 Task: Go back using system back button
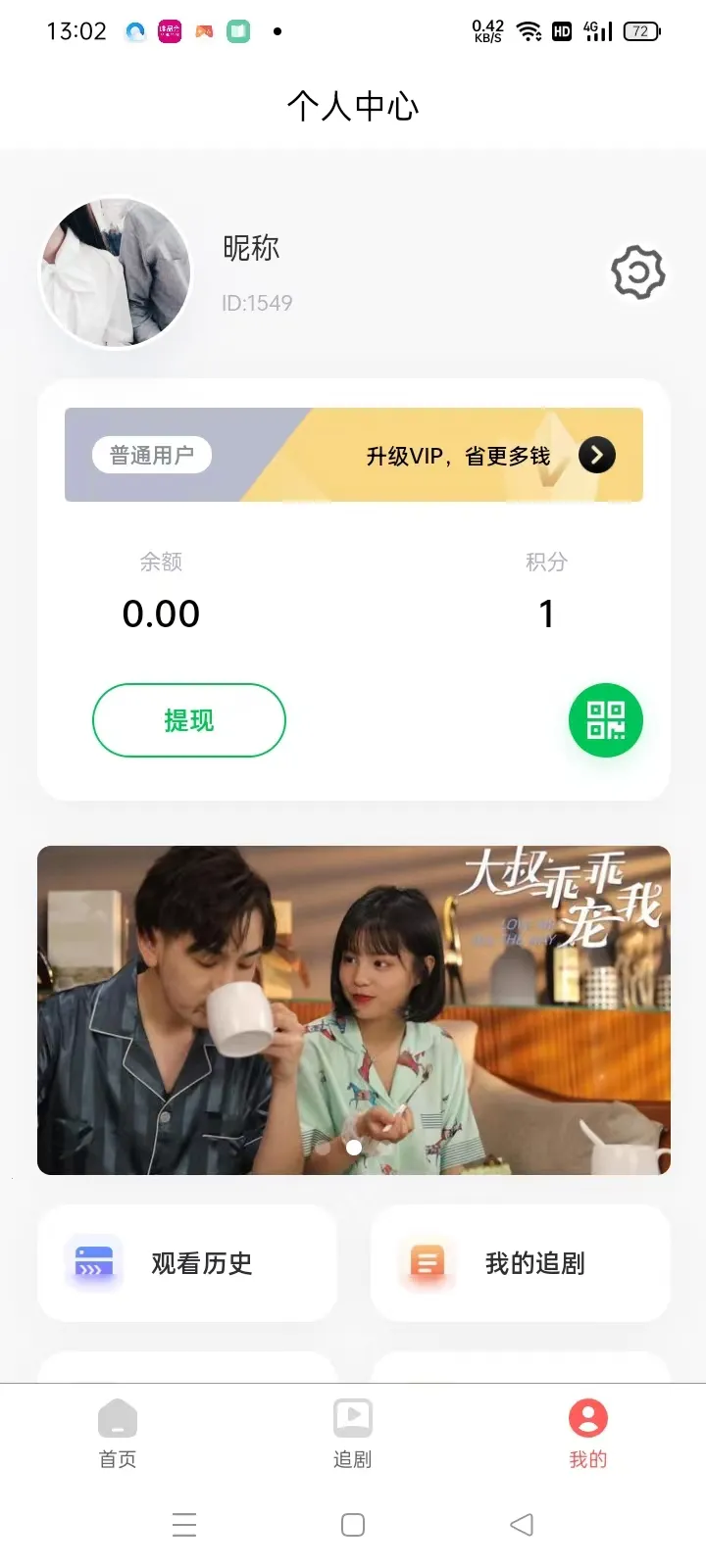pyautogui.click(x=522, y=1525)
